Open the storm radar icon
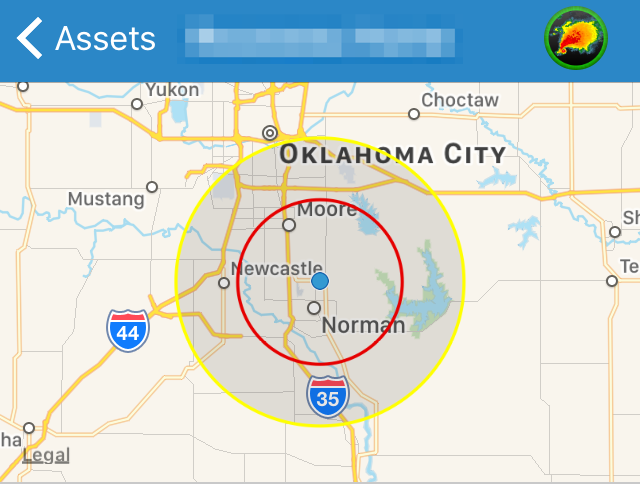 coord(575,38)
